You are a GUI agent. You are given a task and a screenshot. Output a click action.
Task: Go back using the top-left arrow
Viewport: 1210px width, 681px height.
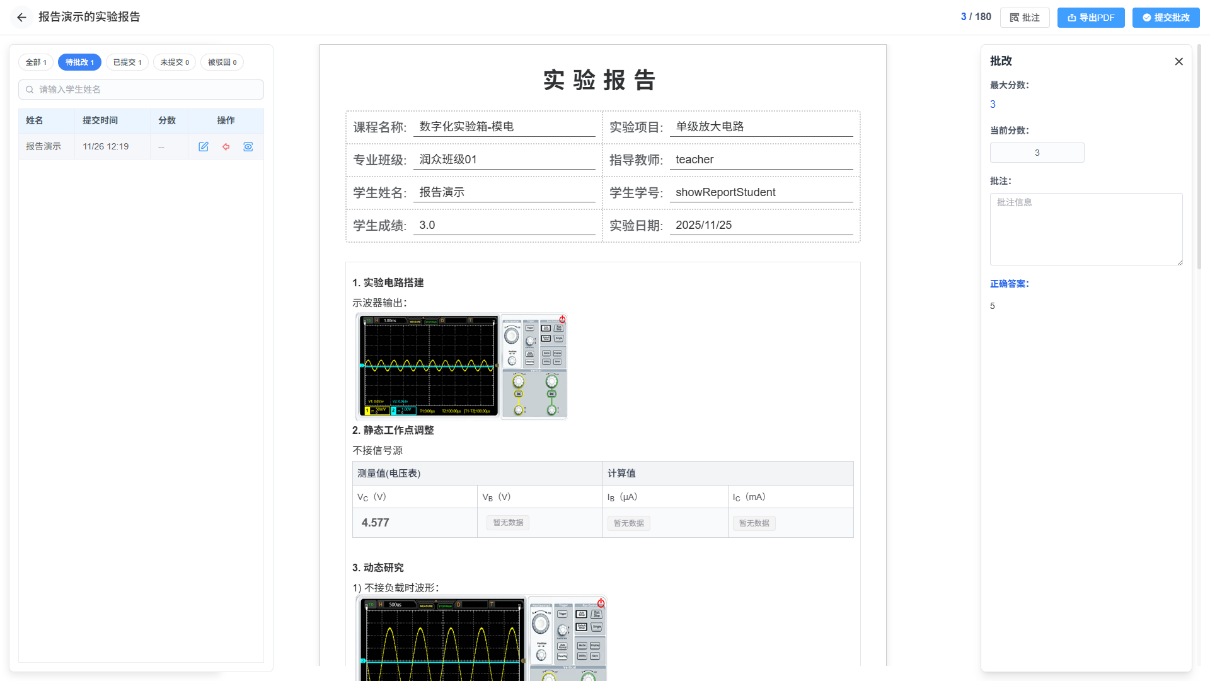click(21, 17)
